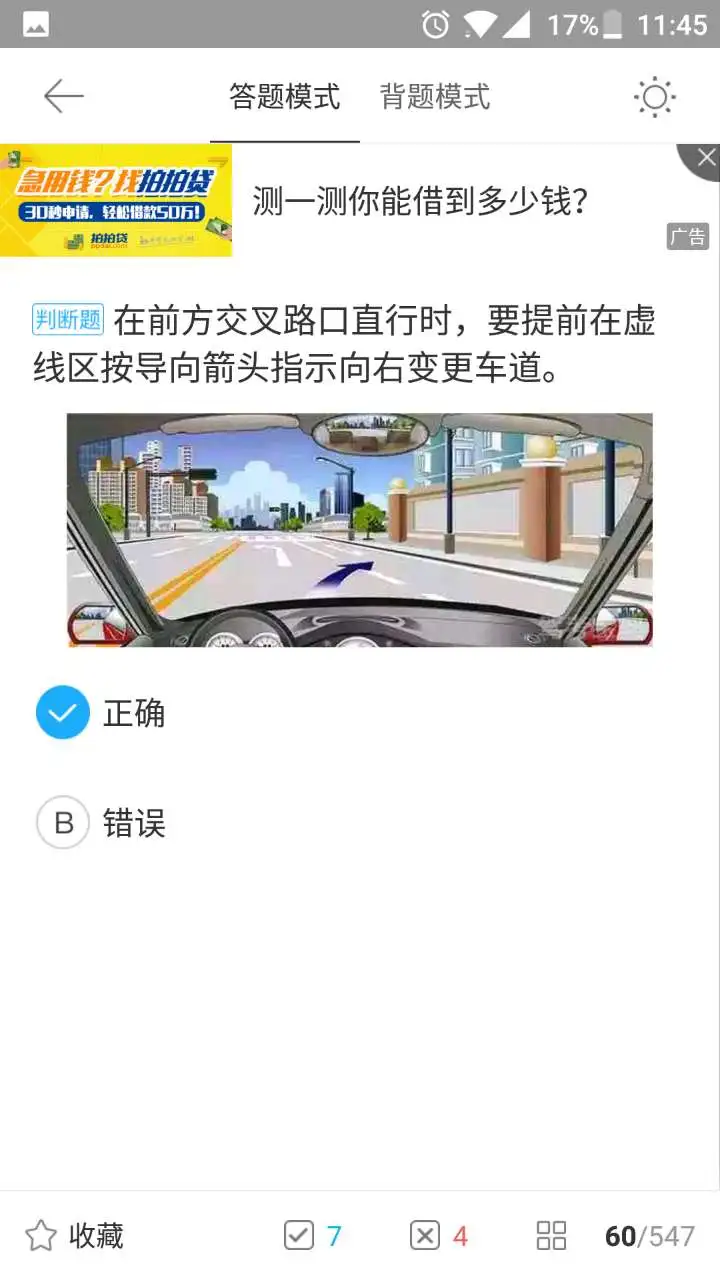Image resolution: width=720 pixels, height=1280 pixels.
Task: Enlarge the driving question image
Action: point(360,529)
